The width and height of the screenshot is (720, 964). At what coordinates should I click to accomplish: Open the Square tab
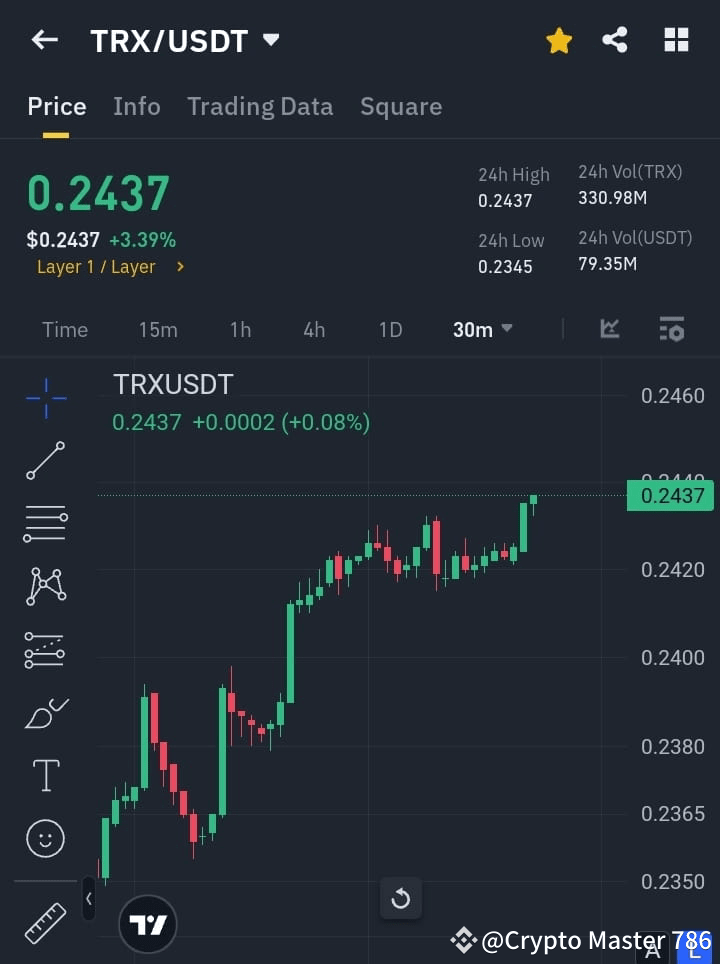click(401, 106)
